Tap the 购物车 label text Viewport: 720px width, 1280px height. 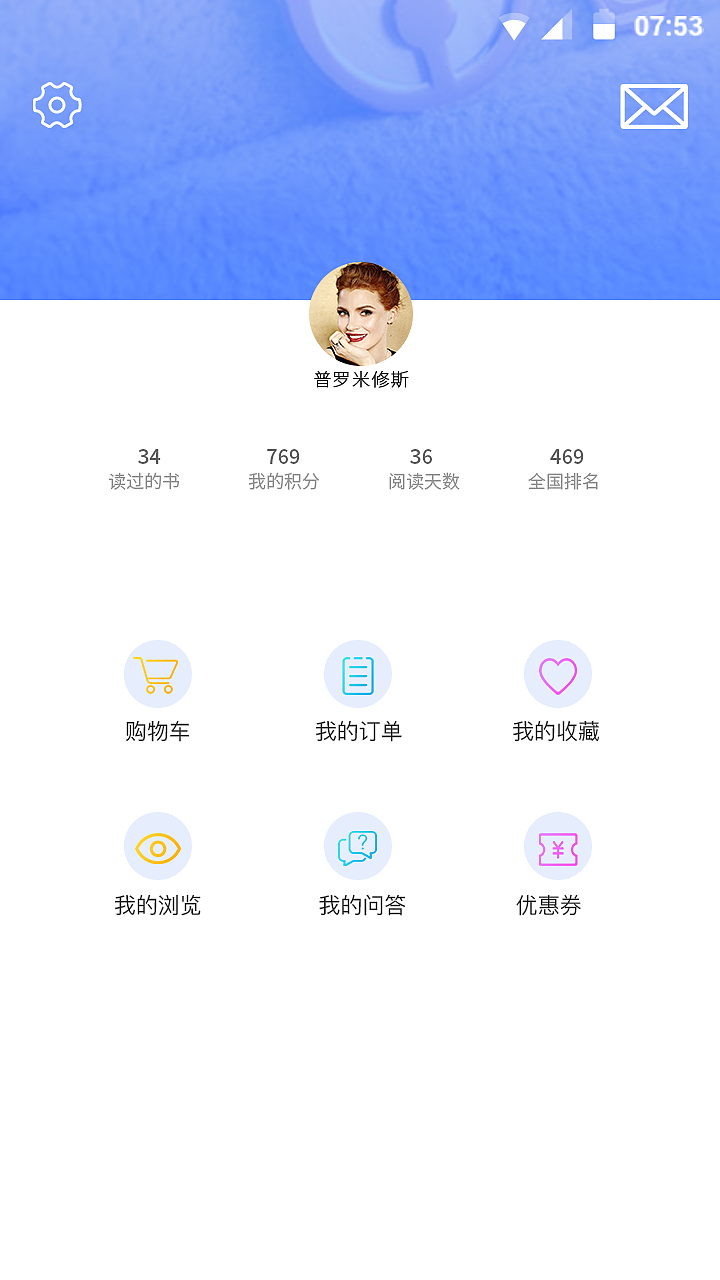[157, 731]
